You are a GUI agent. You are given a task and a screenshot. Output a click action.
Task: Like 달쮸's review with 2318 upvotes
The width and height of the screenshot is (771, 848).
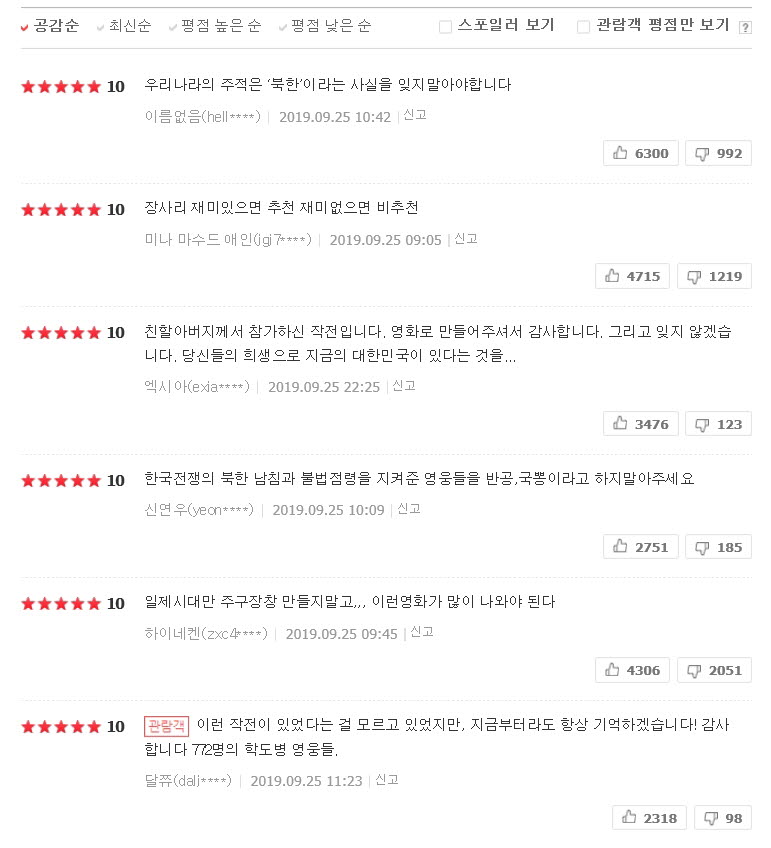650,817
